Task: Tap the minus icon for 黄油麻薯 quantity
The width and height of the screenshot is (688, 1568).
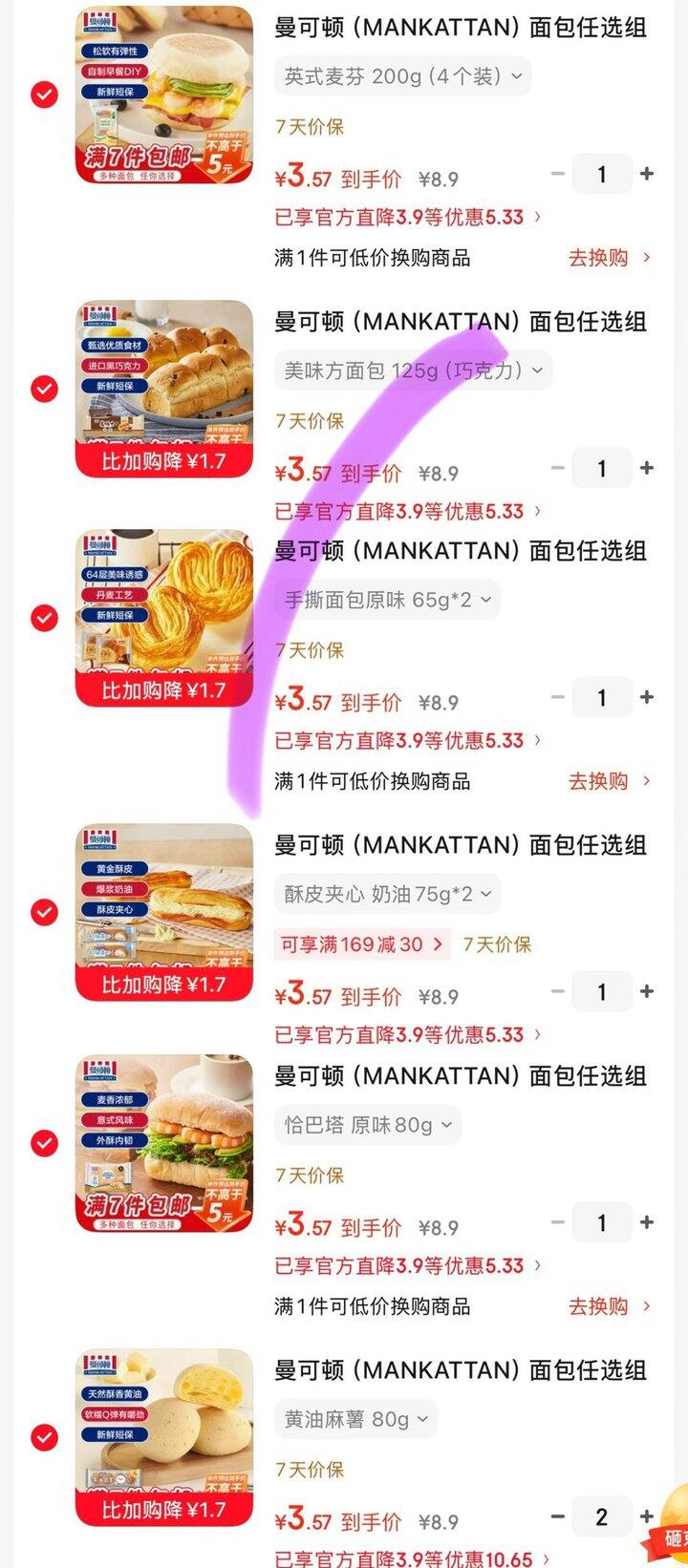Action: click(x=556, y=1516)
